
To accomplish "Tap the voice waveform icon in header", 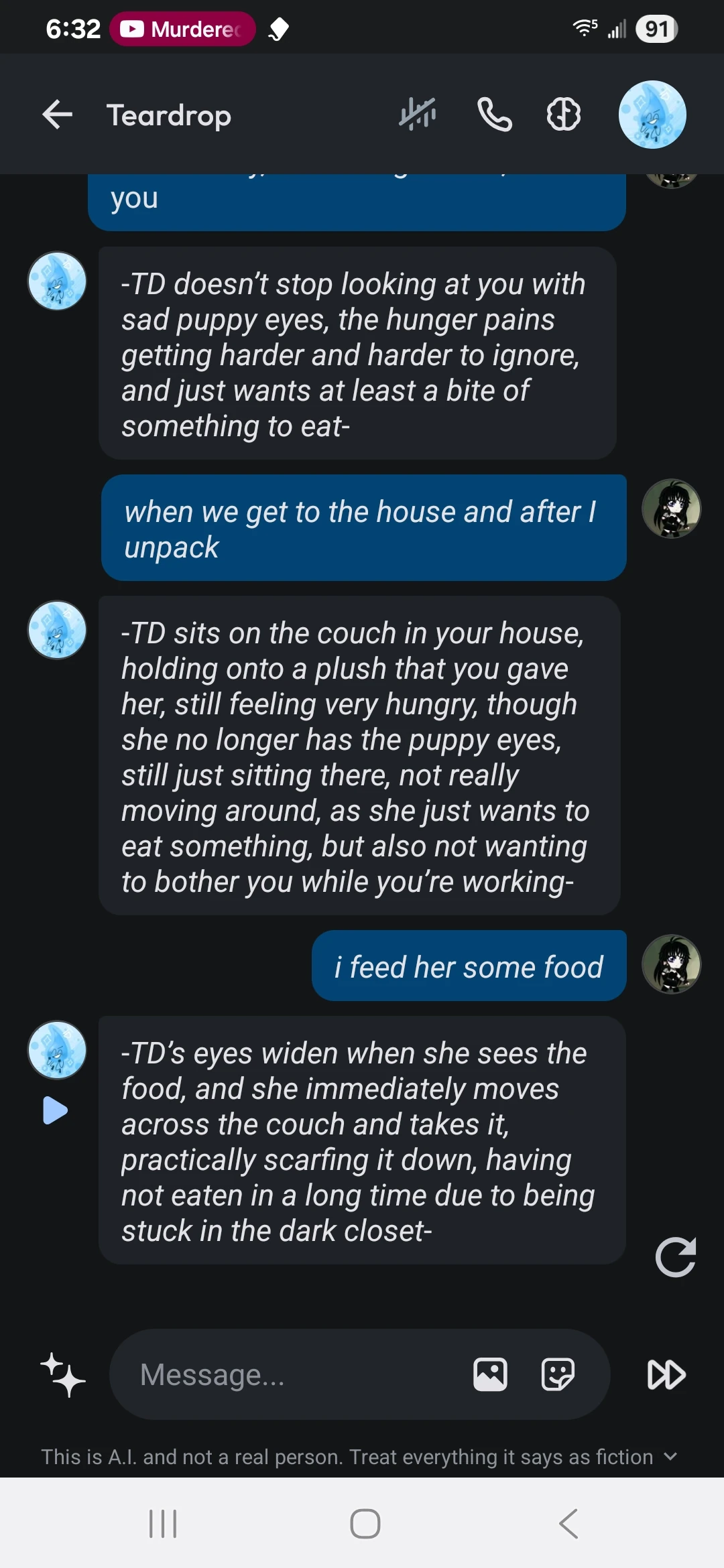I will pyautogui.click(x=418, y=114).
